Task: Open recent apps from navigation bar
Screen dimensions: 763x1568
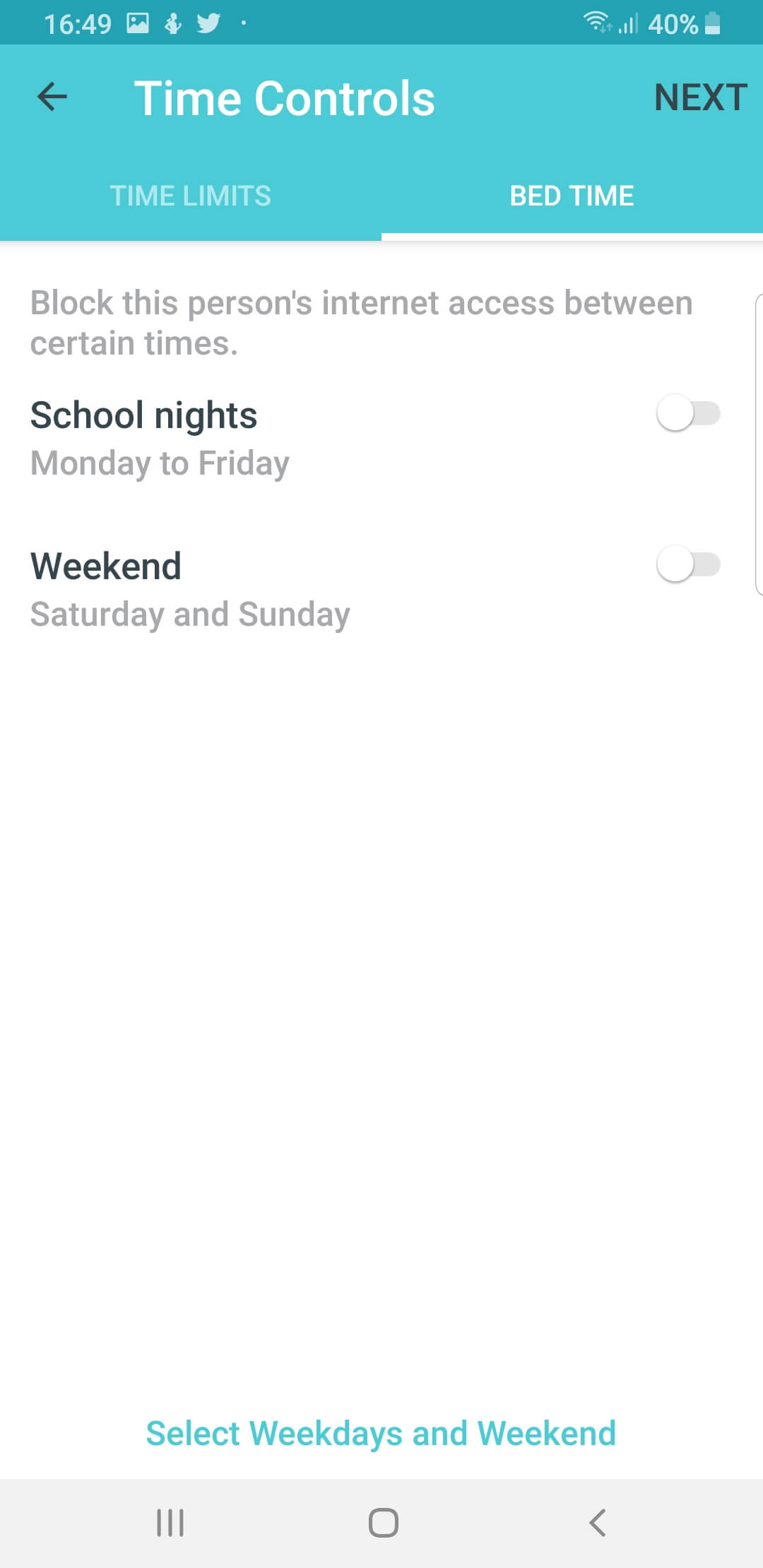Action: coord(170,1523)
